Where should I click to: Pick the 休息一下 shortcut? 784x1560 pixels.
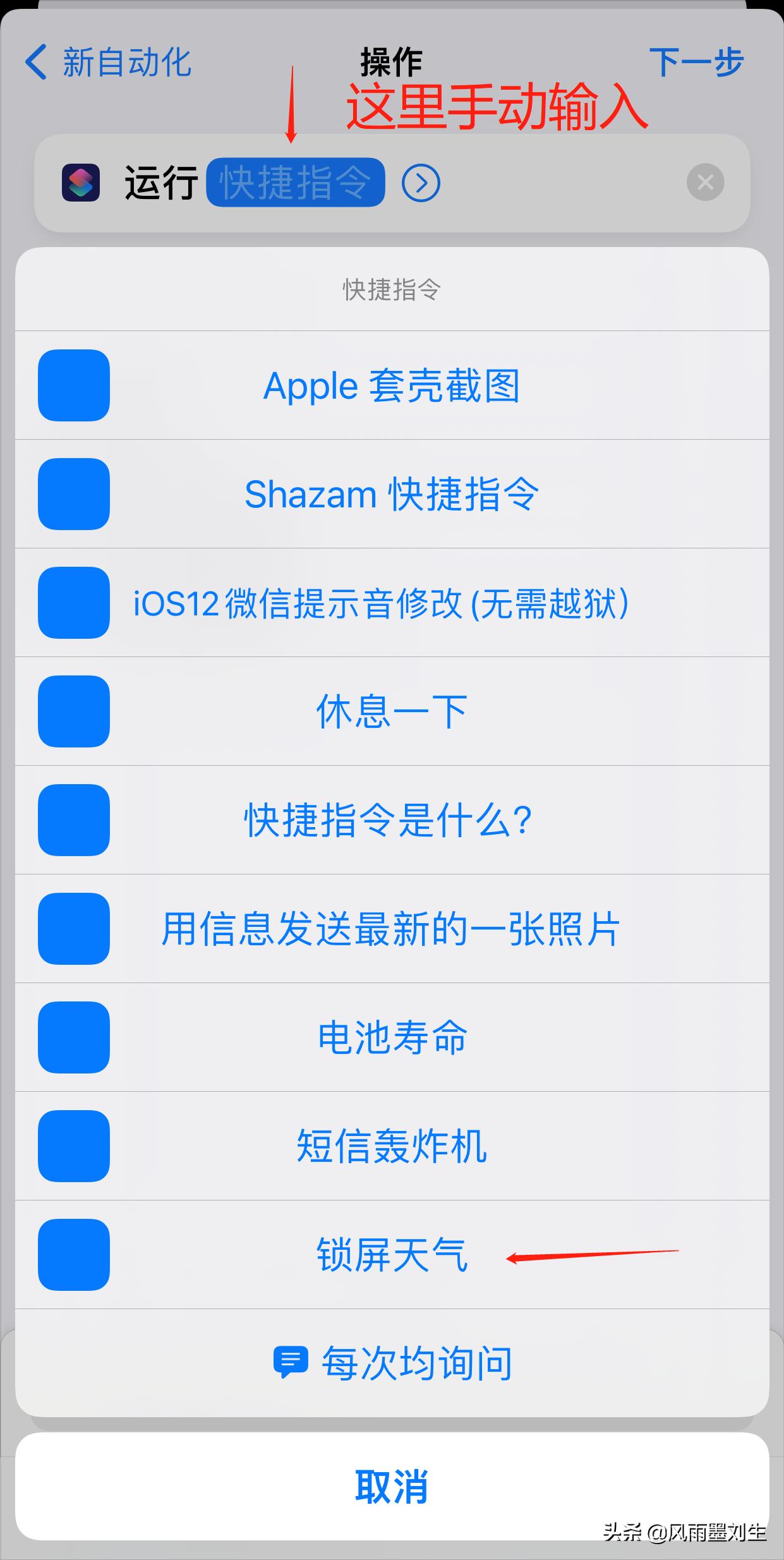[392, 711]
